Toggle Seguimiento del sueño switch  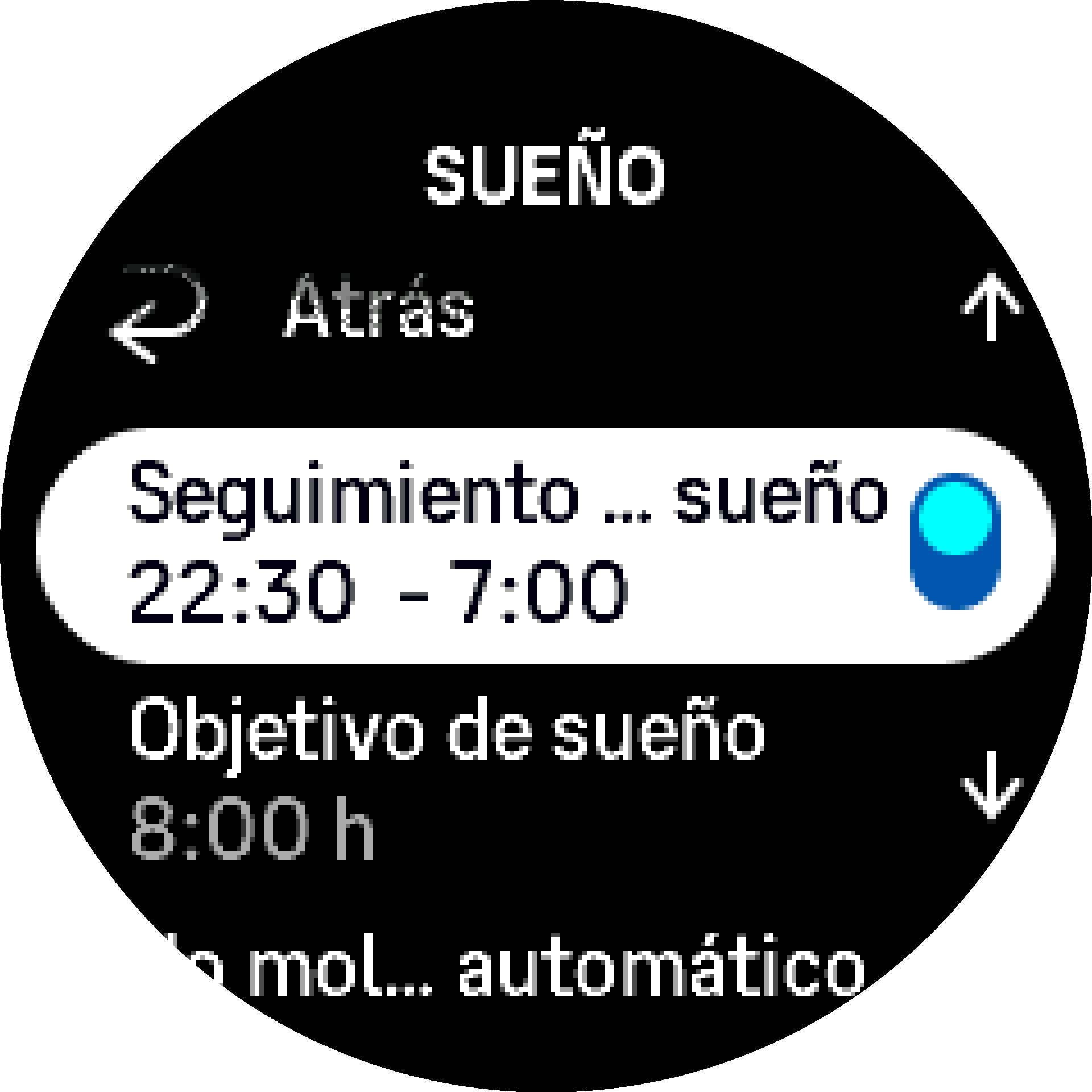click(x=955, y=541)
